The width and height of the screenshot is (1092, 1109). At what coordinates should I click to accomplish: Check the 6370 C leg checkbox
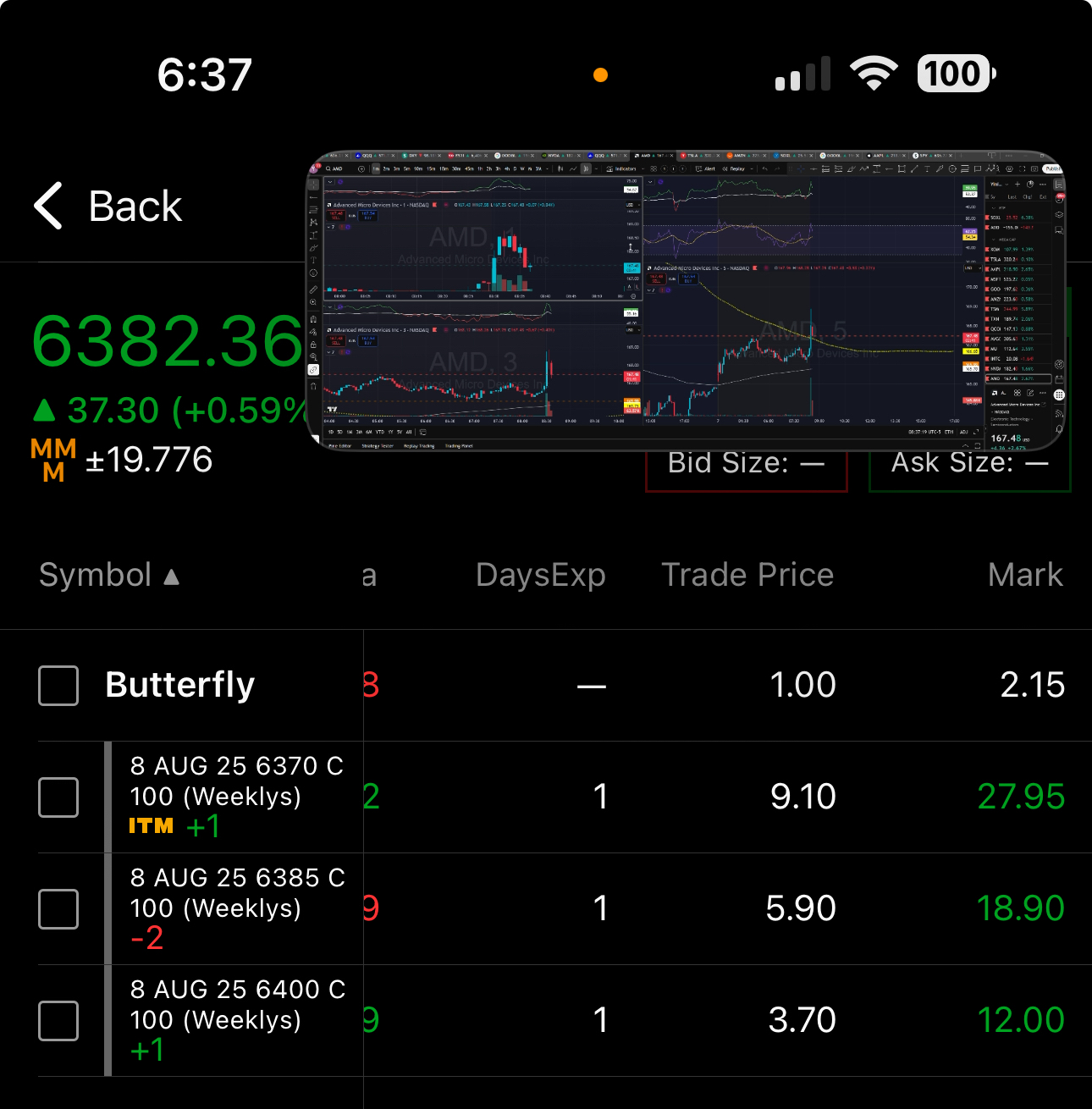coord(58,797)
